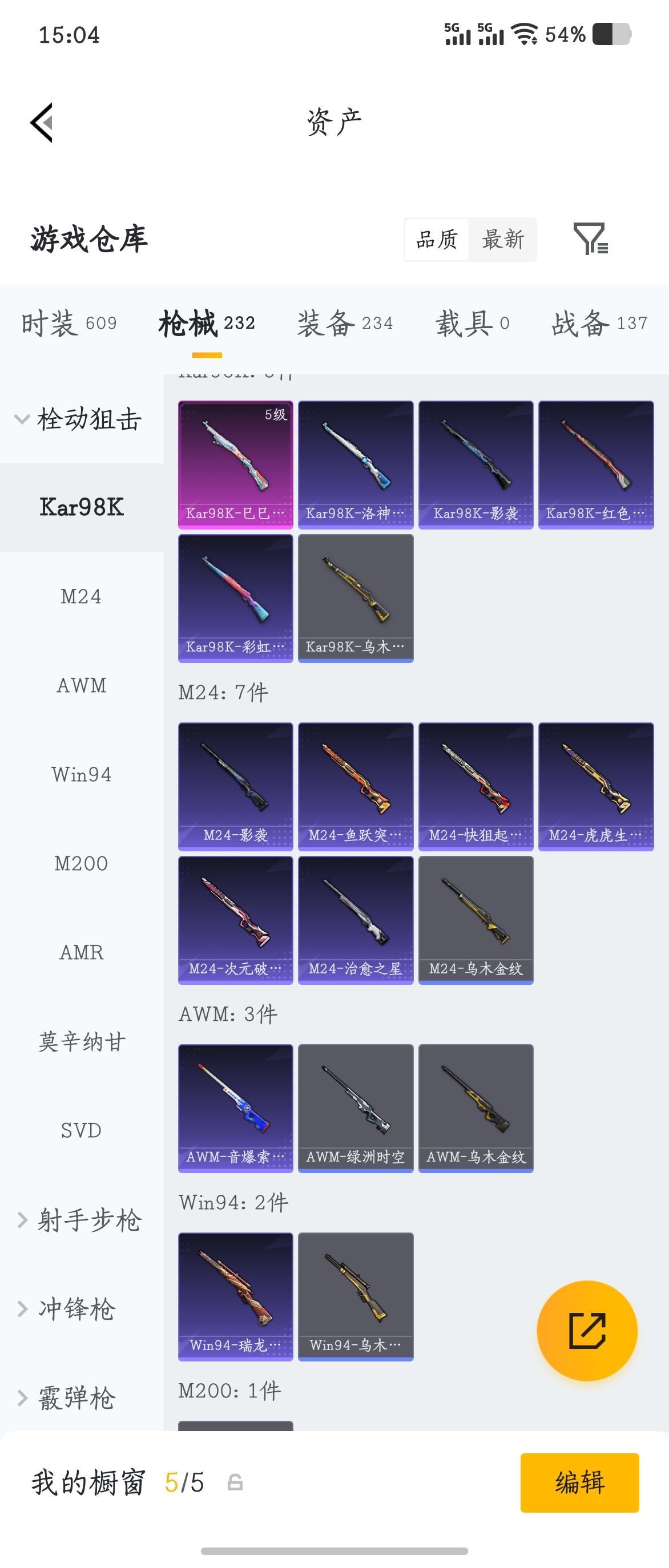This screenshot has width=669, height=1568.
Task: Sort warehouse items by 品质
Action: [x=437, y=239]
